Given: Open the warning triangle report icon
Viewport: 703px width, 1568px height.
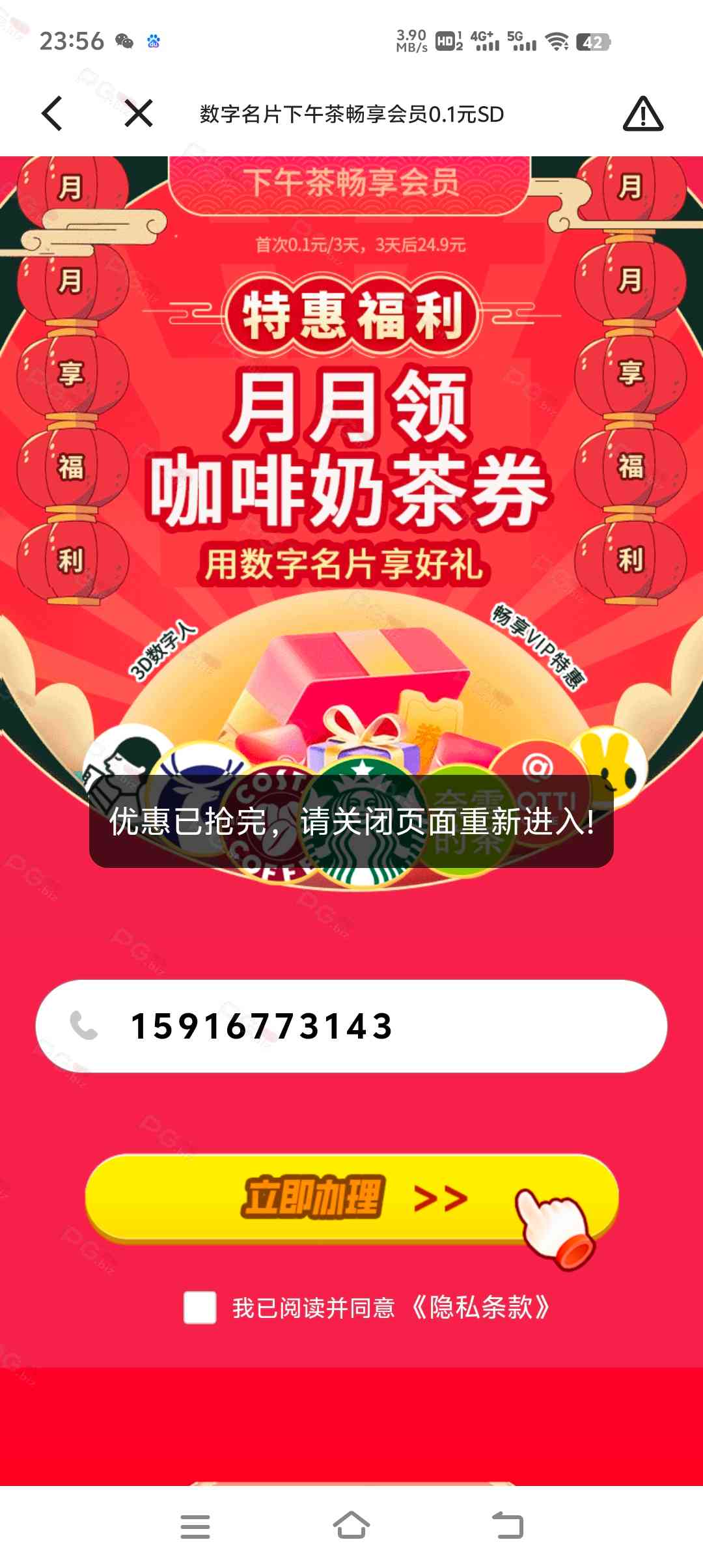Looking at the screenshot, I should 642,115.
